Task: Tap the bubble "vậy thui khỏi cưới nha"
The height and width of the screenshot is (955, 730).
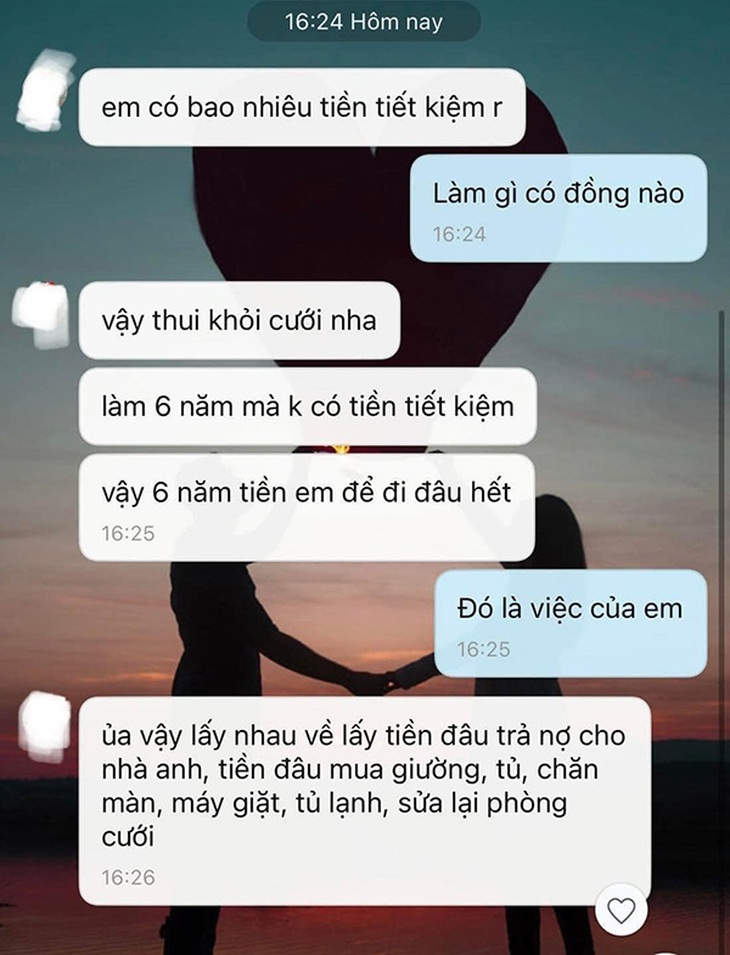Action: click(239, 321)
